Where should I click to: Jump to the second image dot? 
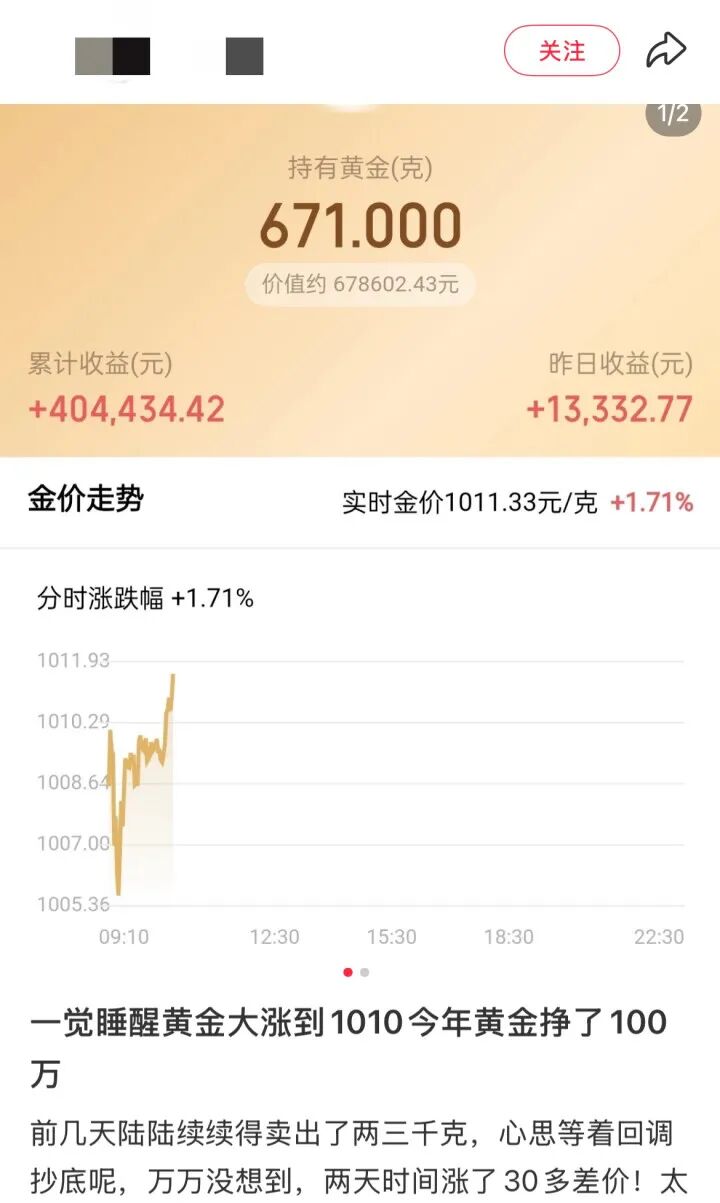(365, 972)
